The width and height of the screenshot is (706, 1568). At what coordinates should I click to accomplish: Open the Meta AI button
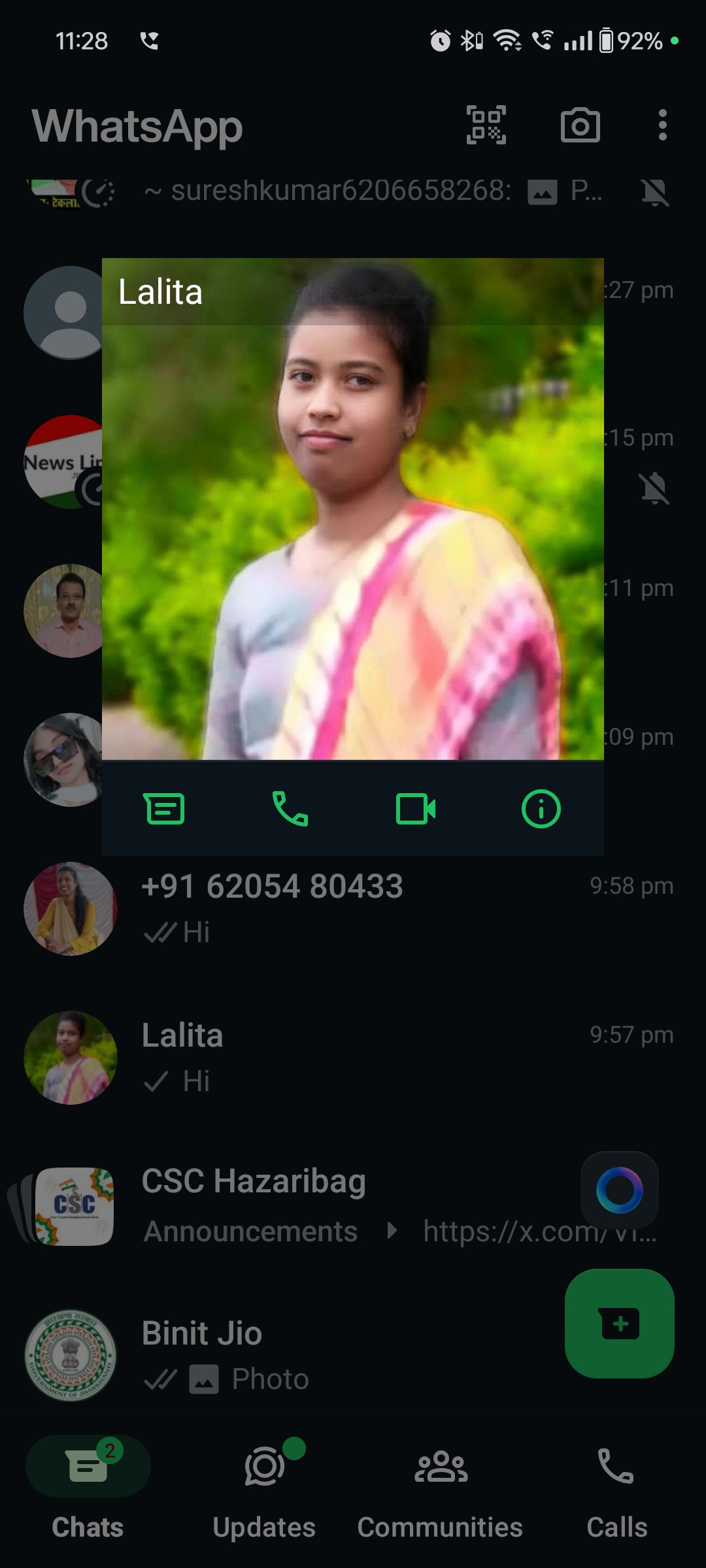[620, 1190]
